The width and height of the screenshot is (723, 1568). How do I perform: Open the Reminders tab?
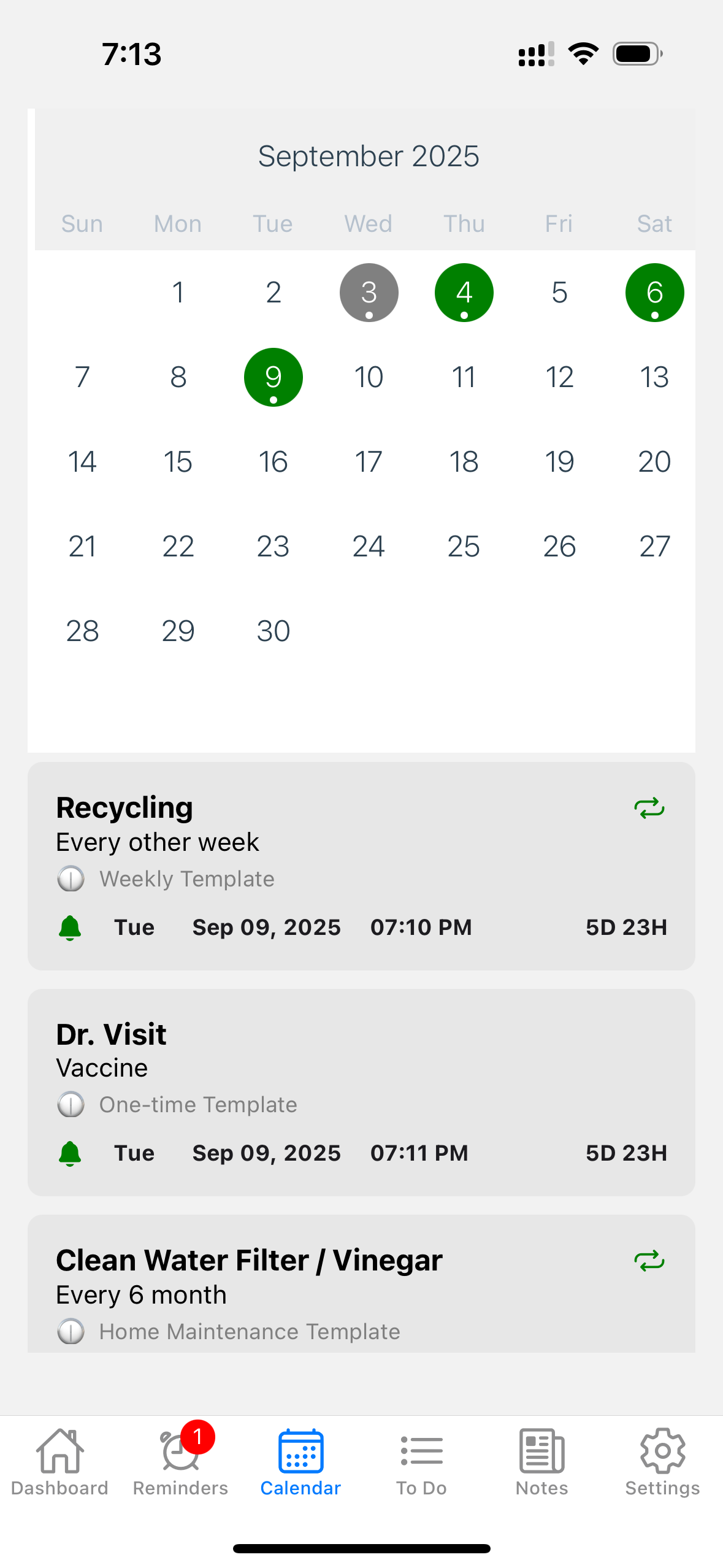tap(180, 1463)
